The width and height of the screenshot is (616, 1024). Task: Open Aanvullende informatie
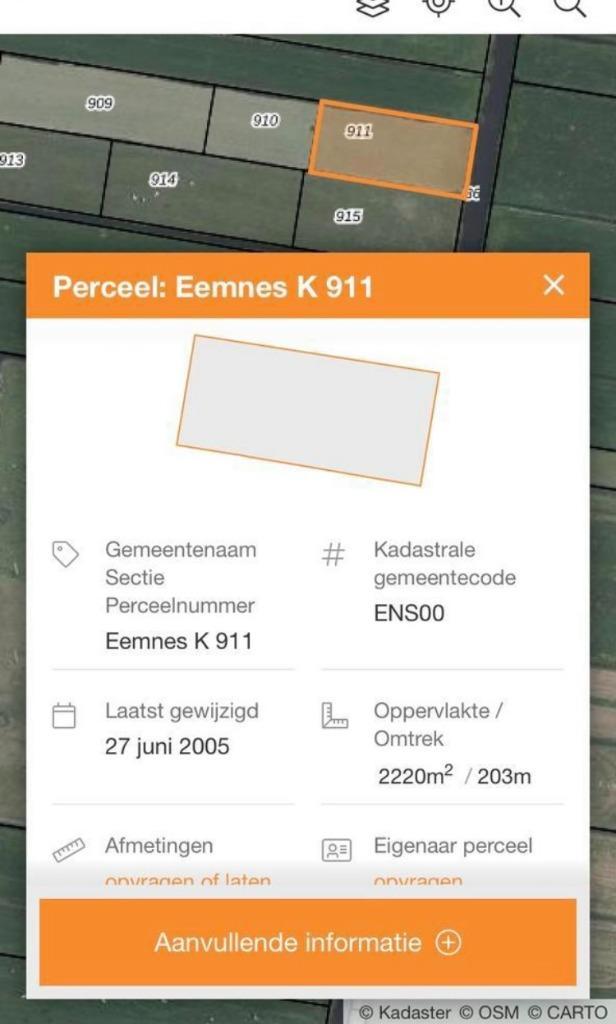click(x=307, y=942)
